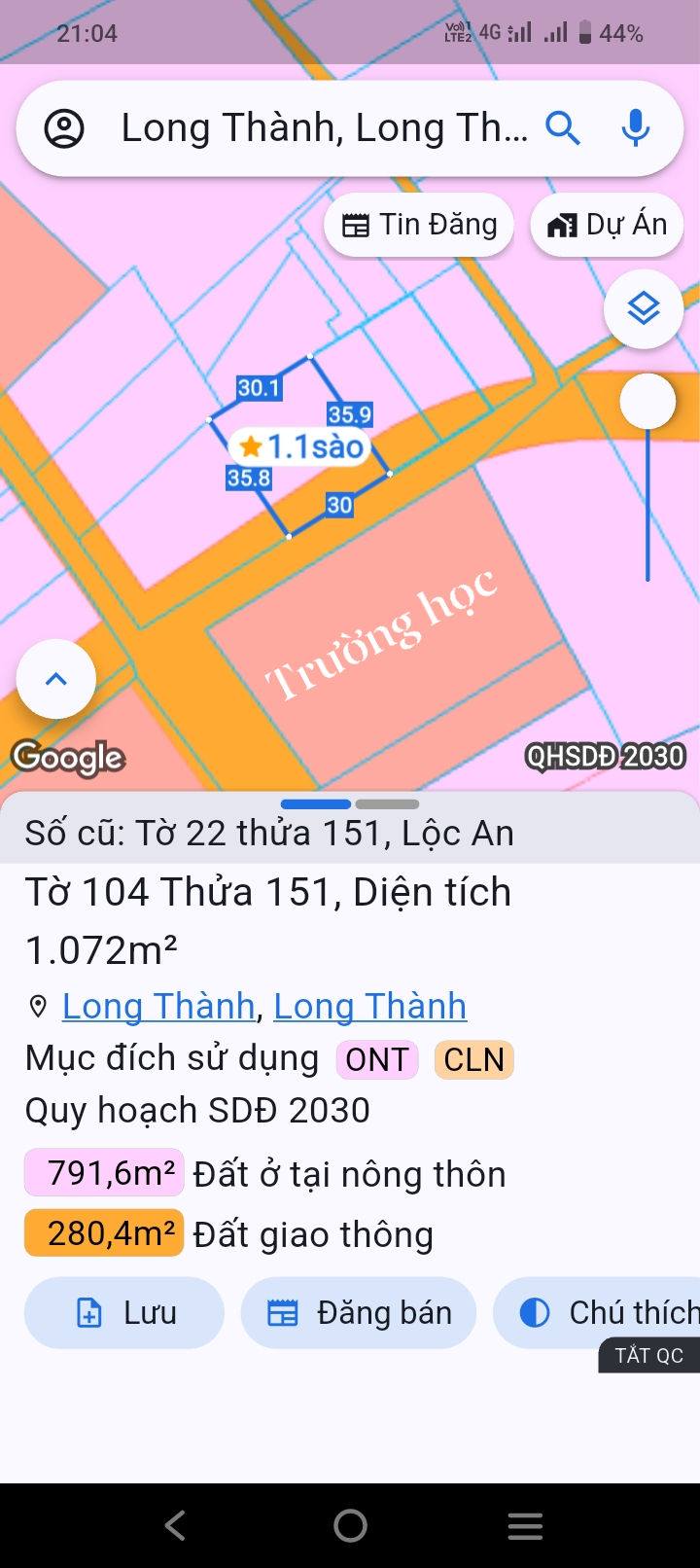Viewport: 700px width, 1568px height.
Task: Start voice search with microphone
Action: coord(636,128)
